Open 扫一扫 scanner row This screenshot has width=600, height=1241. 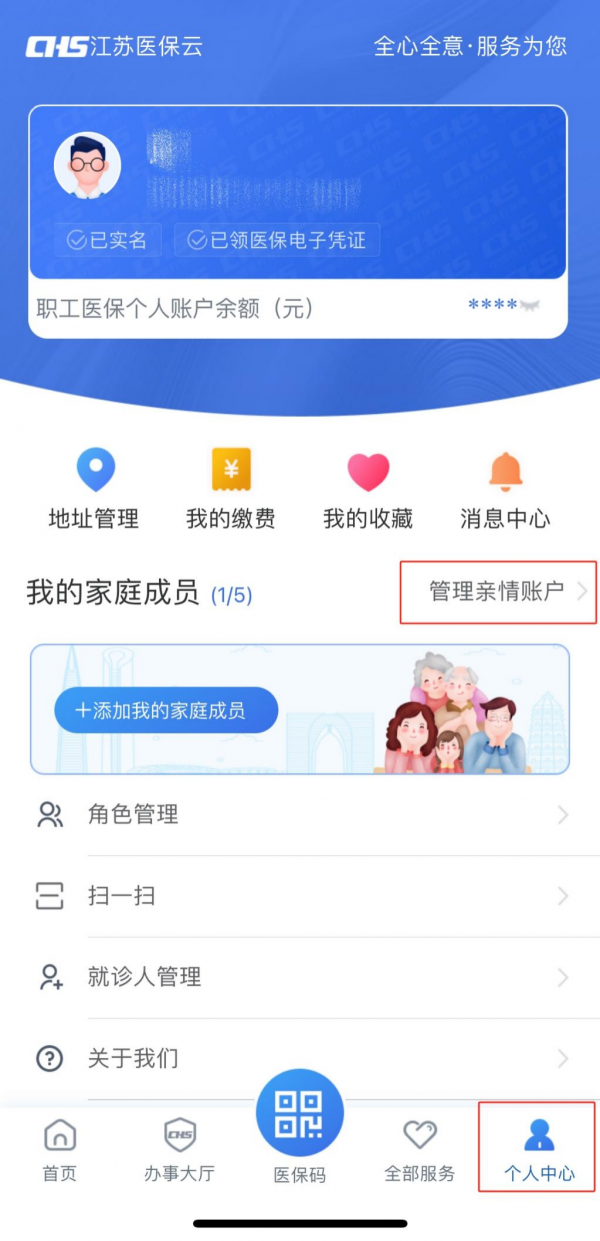pyautogui.click(x=300, y=896)
